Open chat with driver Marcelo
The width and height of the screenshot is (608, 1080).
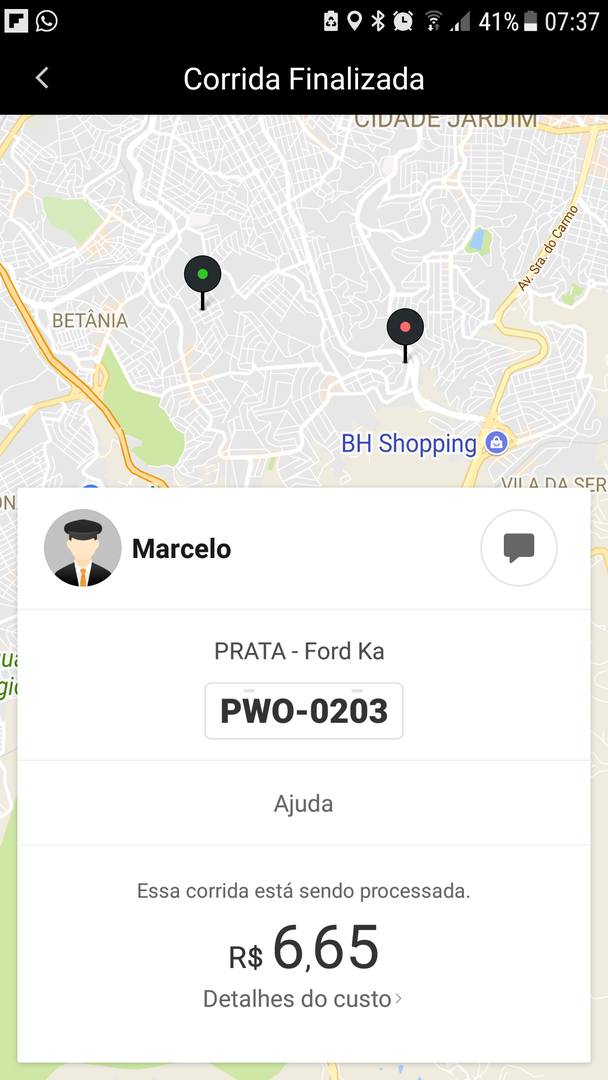click(518, 548)
